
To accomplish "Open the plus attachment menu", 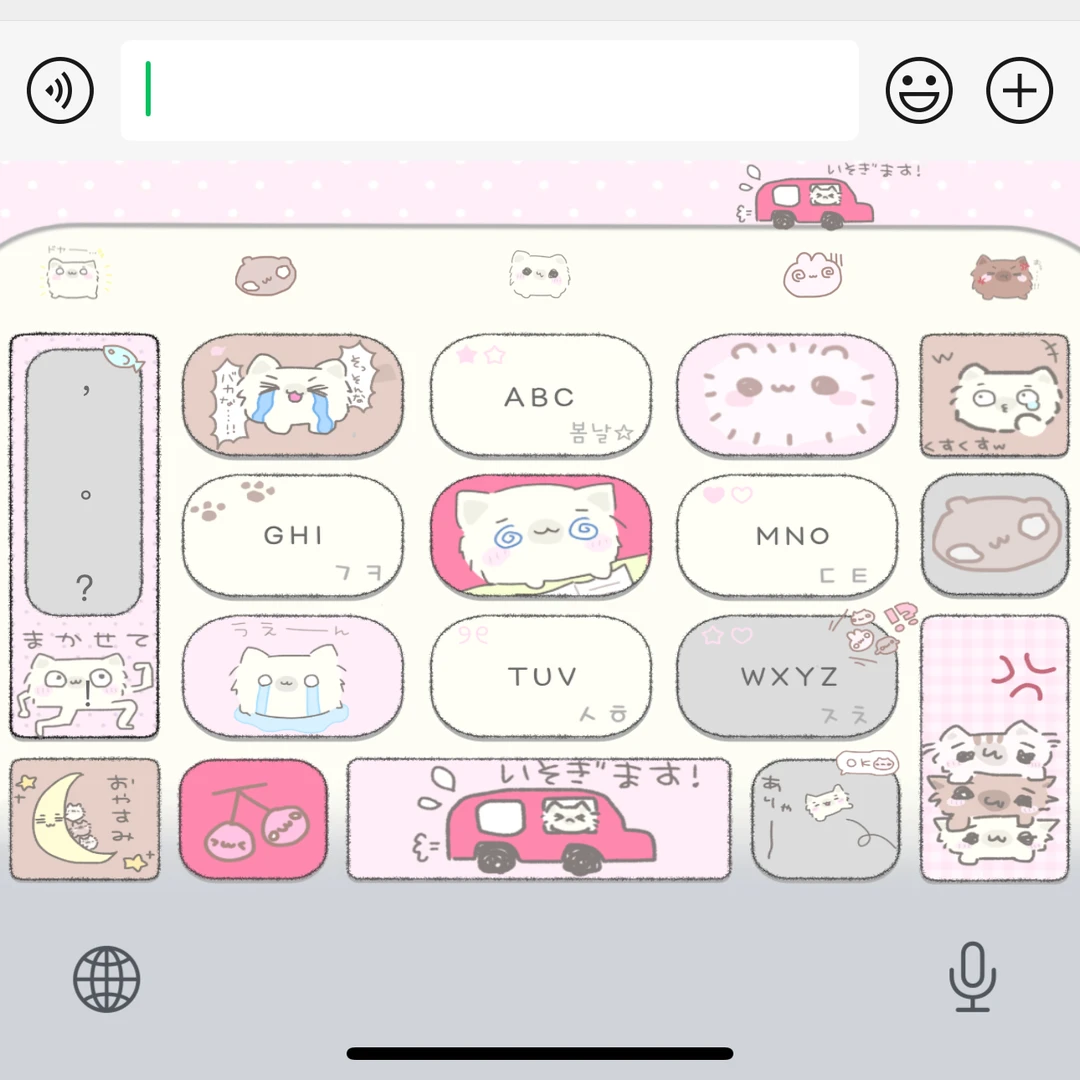I will tap(1019, 91).
